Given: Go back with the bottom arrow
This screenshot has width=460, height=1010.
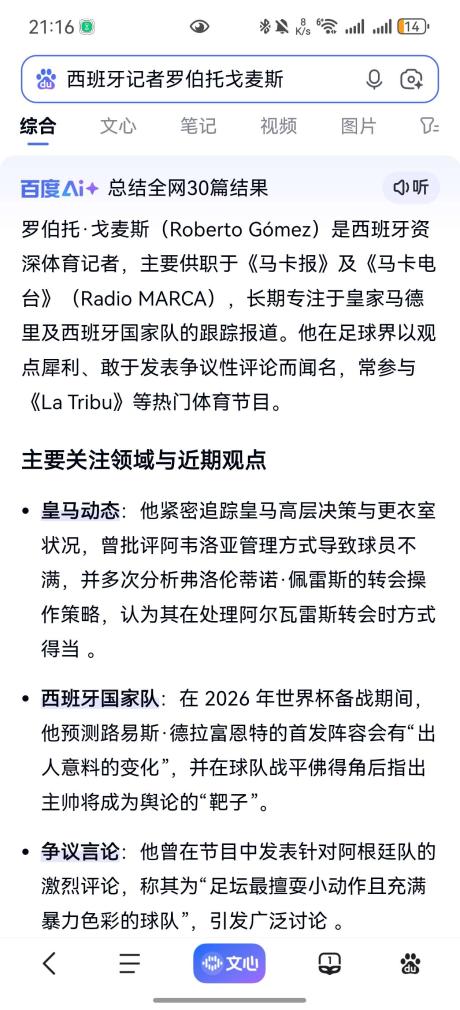Looking at the screenshot, I should (49, 964).
